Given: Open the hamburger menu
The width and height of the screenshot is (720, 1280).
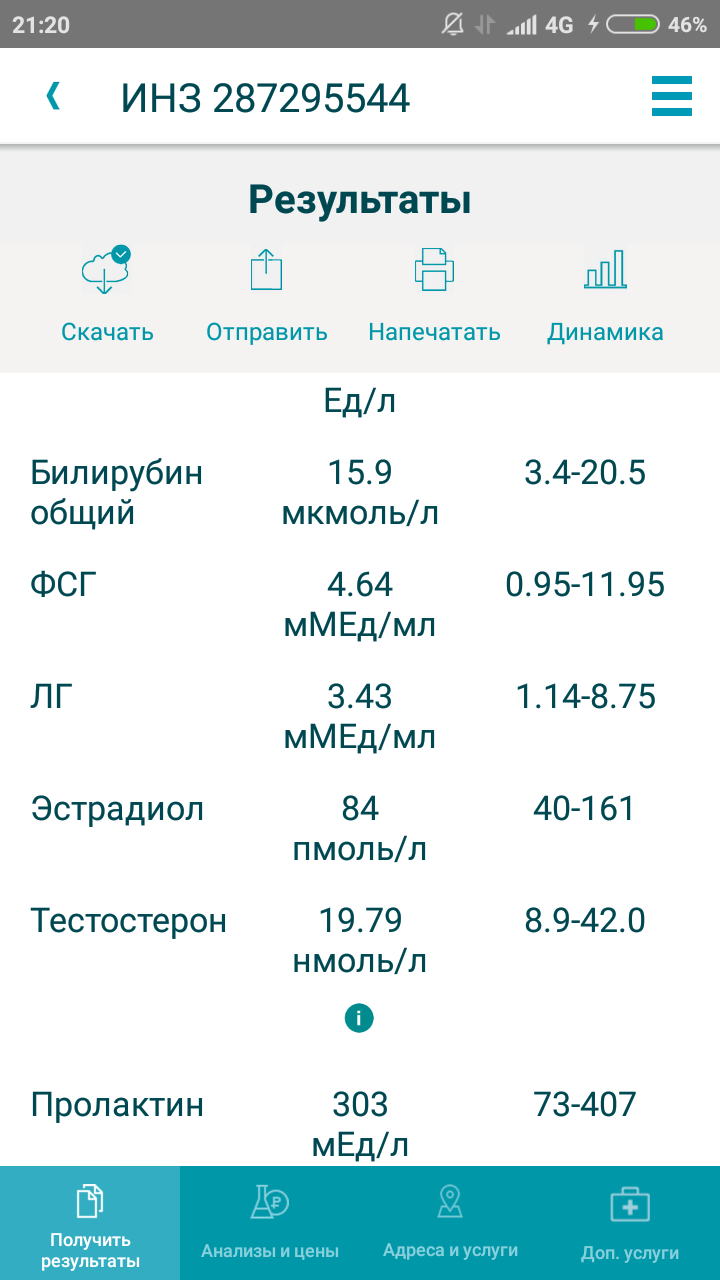Looking at the screenshot, I should click(671, 97).
